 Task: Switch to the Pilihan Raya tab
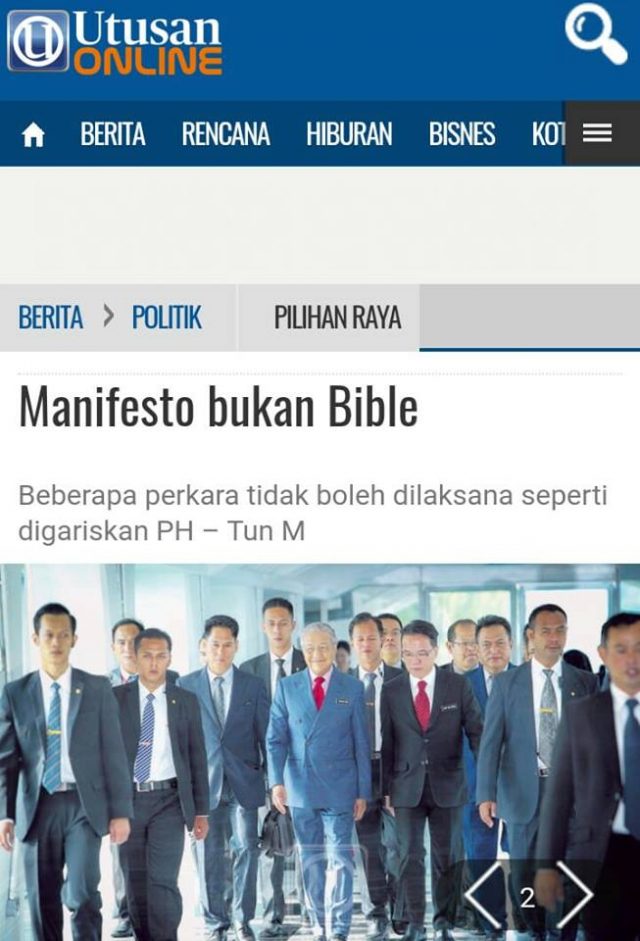point(337,318)
